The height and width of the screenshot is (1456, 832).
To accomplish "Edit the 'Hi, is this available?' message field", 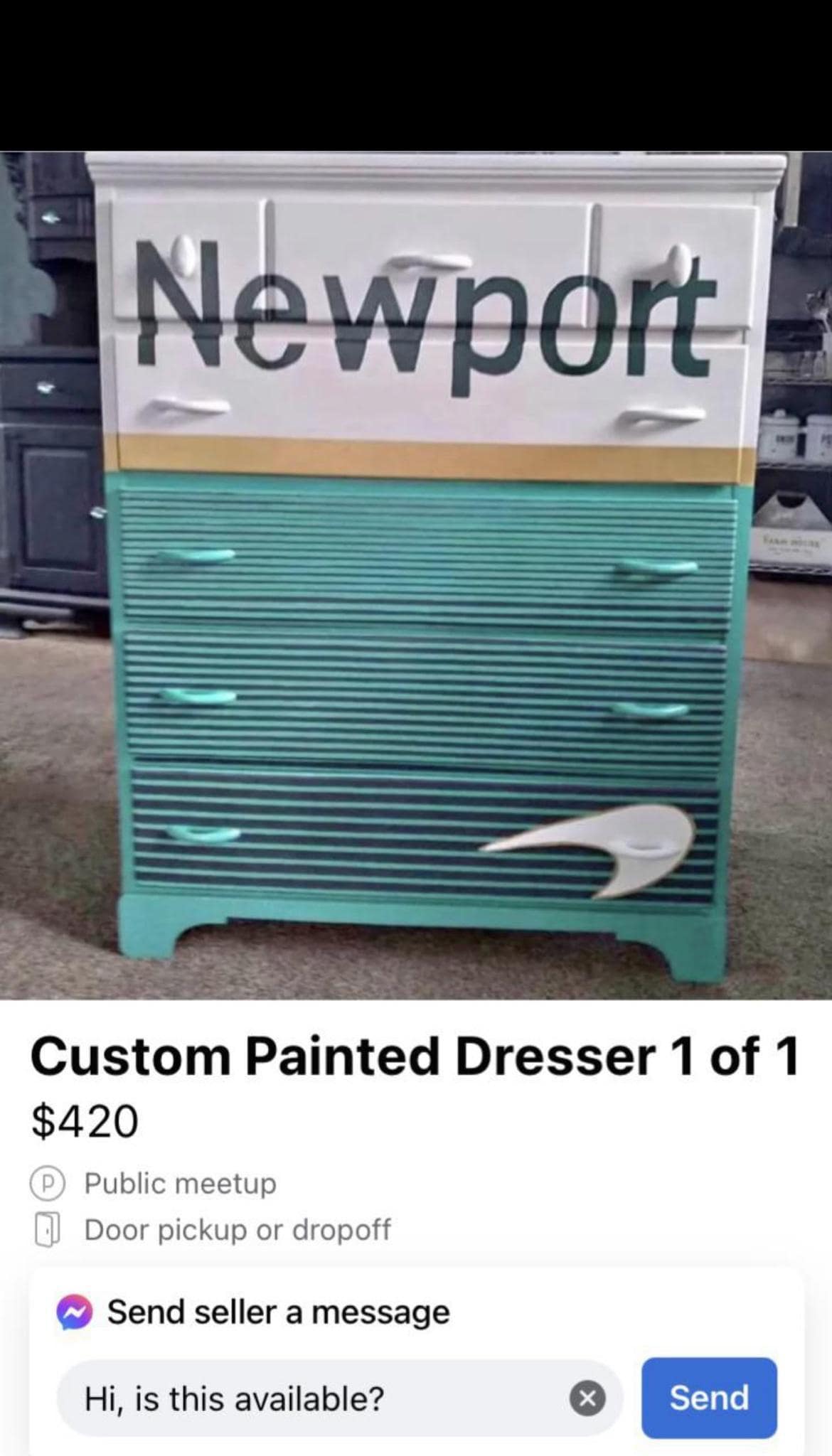I will pos(313,1398).
